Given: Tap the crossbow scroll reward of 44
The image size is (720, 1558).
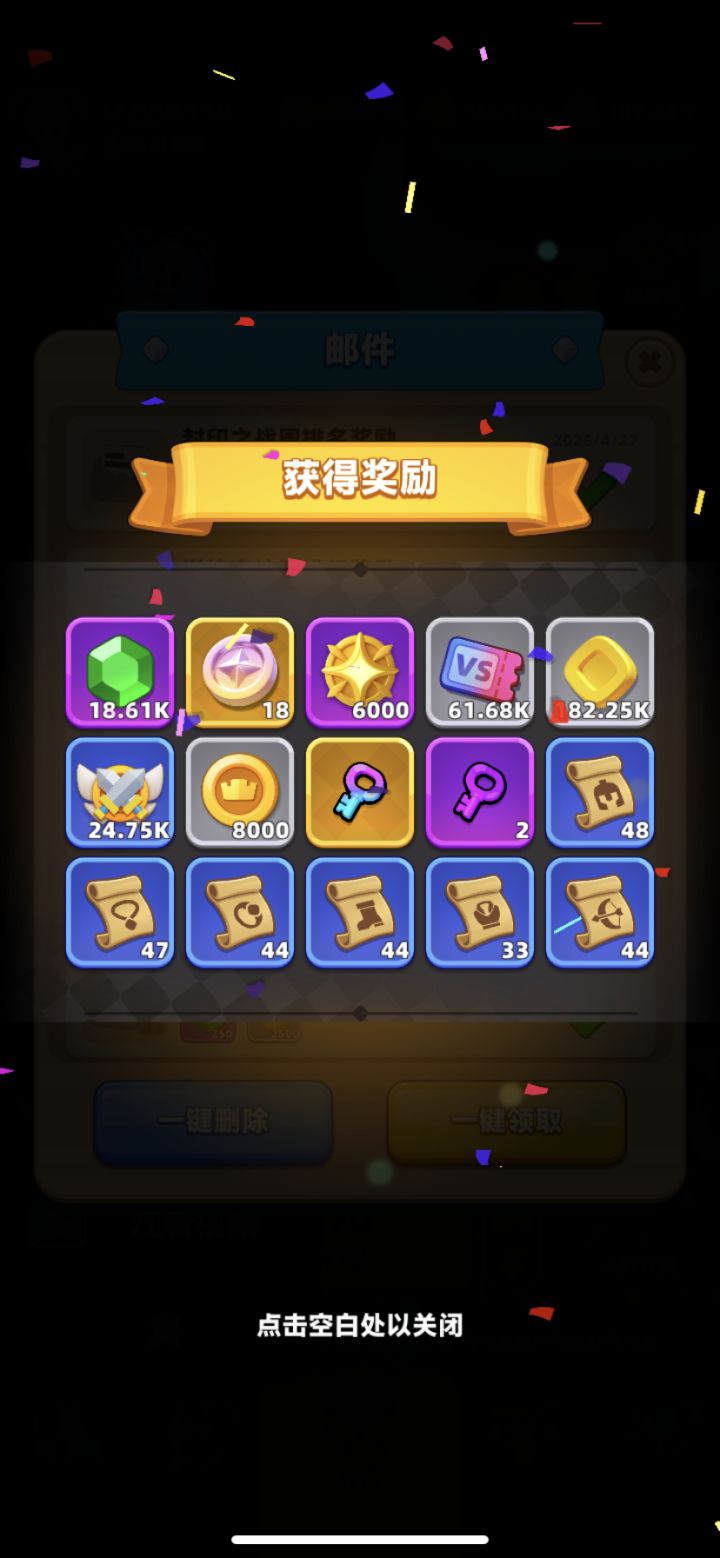Looking at the screenshot, I should tap(600, 913).
